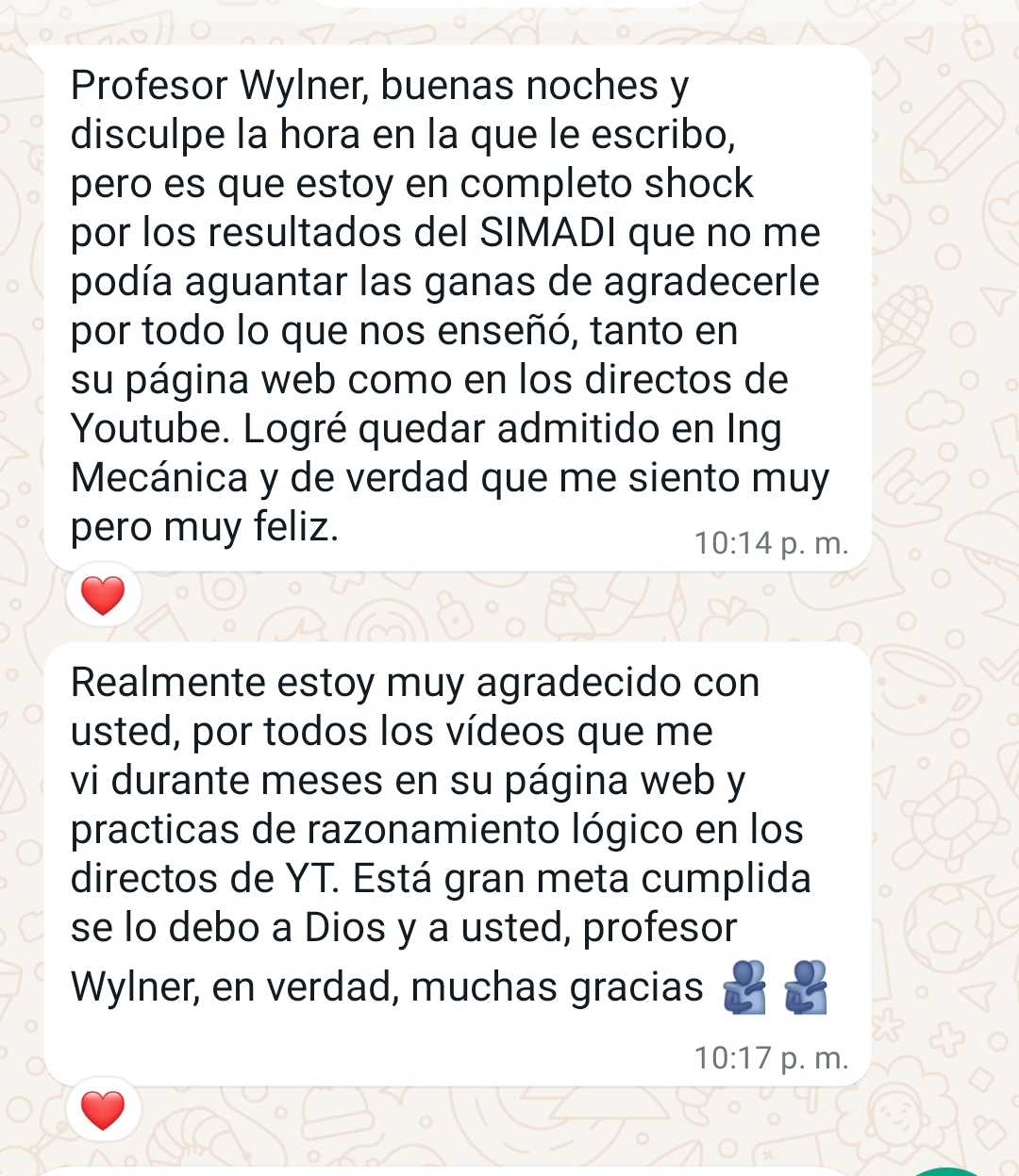Tap the heart reaction under the second message
Screen dimensions: 1019x1176
(104, 1109)
